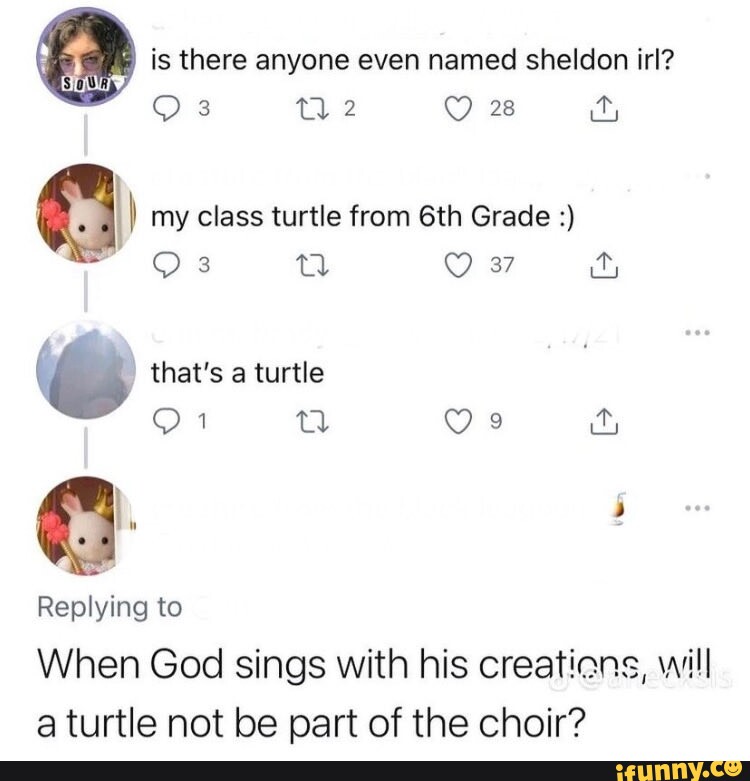Click the share icon on the class turtle tweet

(x=604, y=264)
